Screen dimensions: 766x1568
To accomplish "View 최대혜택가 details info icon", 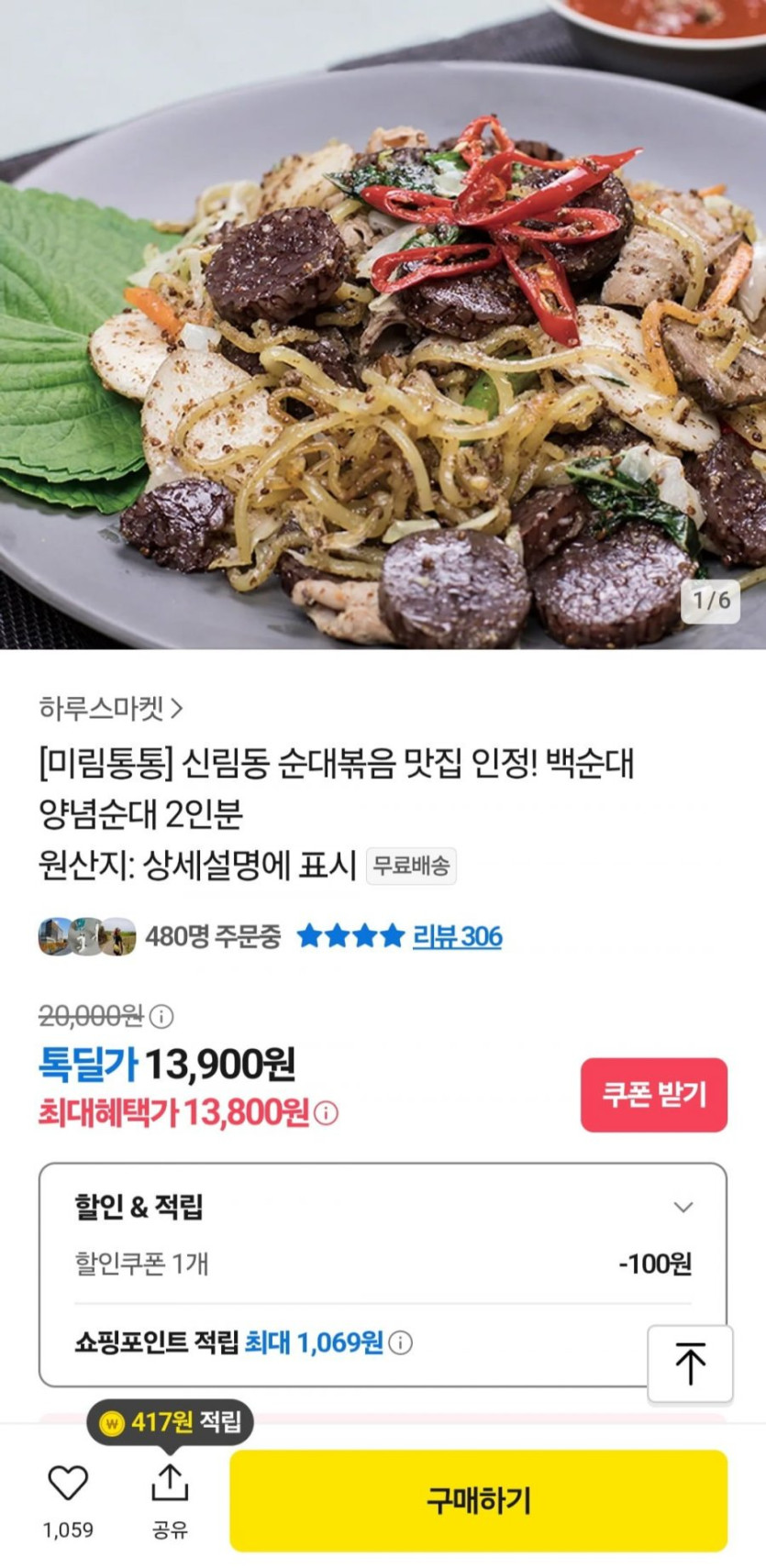I will tap(327, 1113).
